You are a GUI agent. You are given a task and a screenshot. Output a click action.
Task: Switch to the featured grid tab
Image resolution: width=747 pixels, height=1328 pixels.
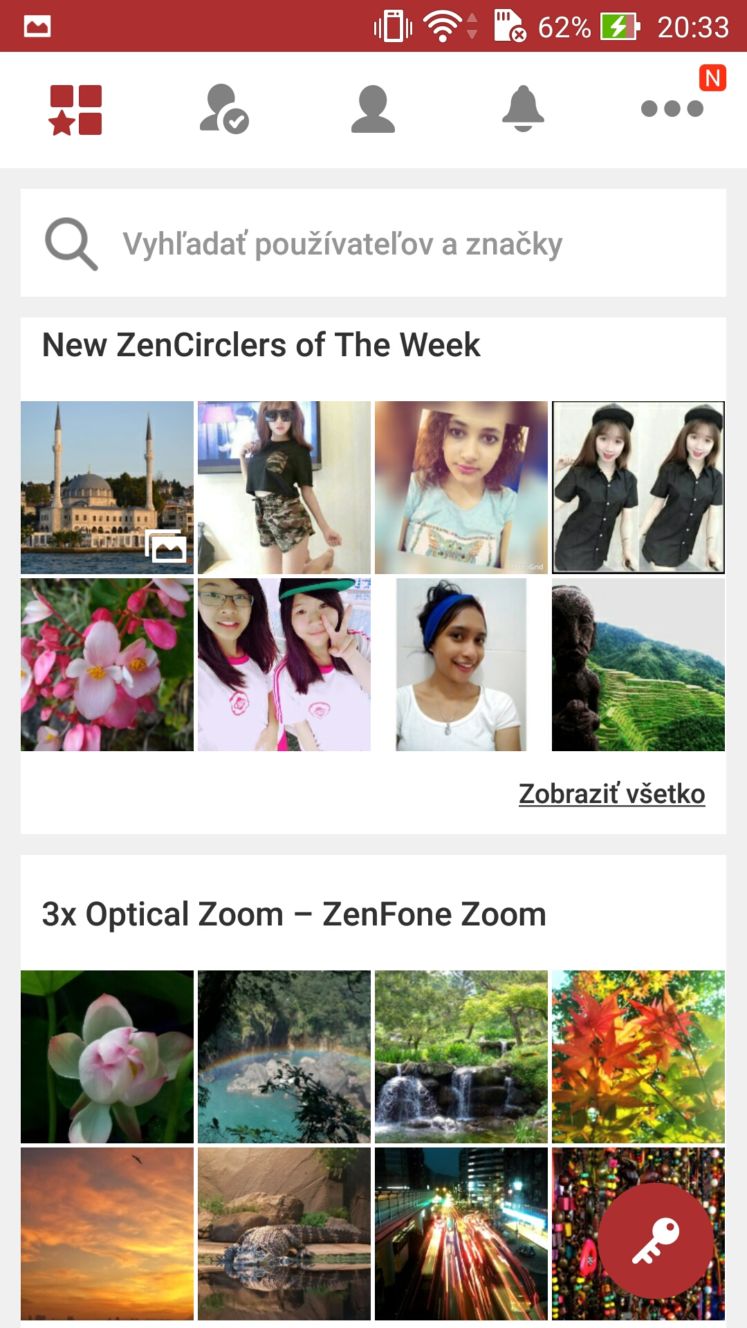(x=75, y=109)
